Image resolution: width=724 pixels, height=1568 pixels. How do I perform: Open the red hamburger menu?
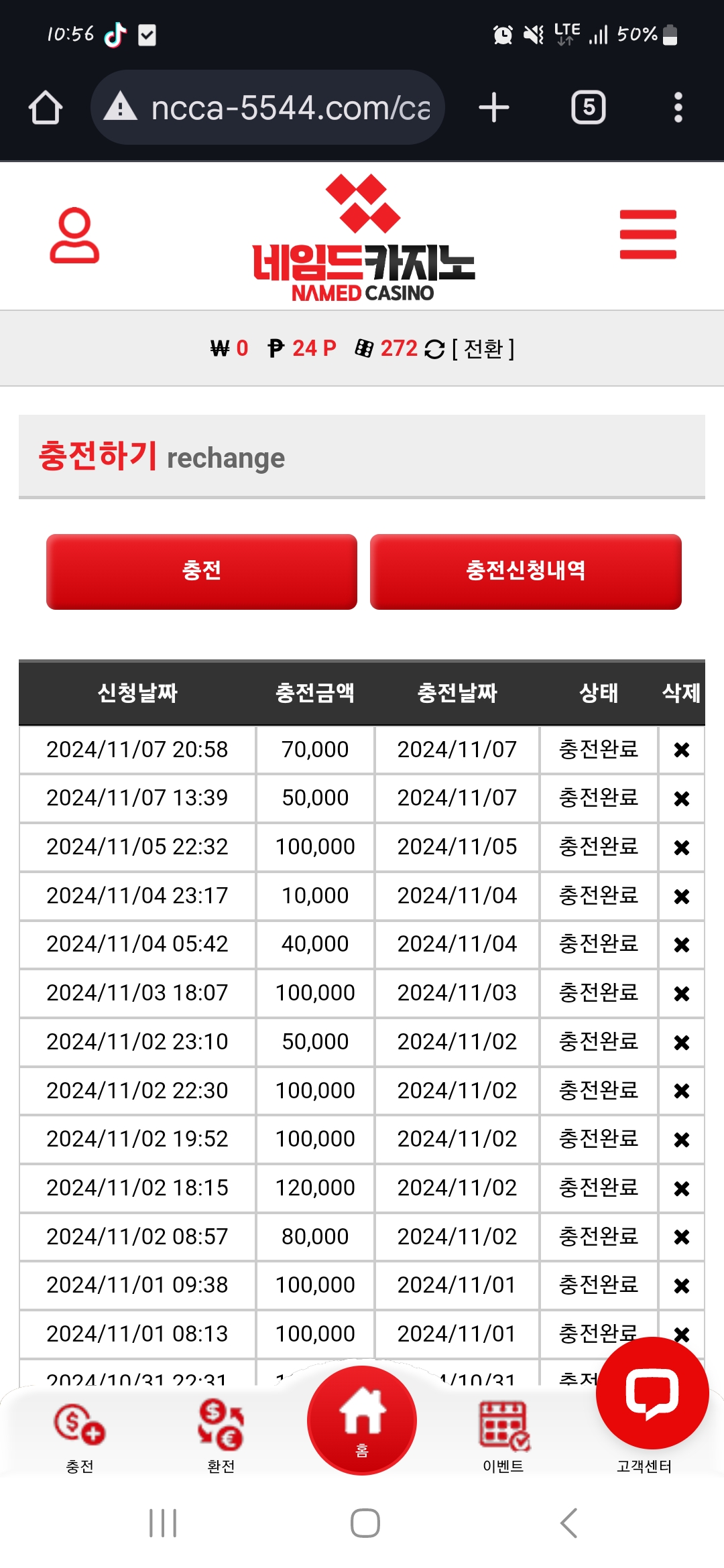[x=648, y=235]
